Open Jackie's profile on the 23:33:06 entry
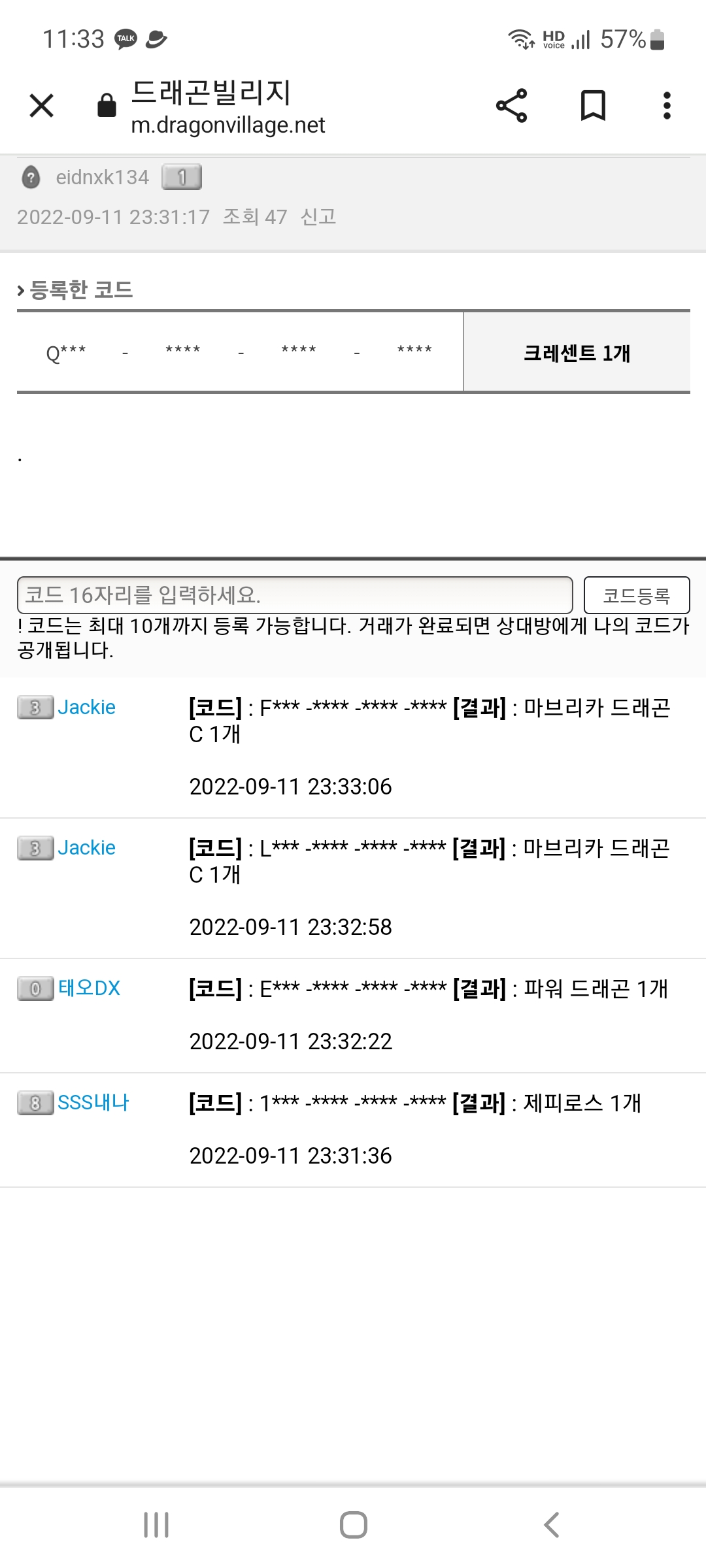Image resolution: width=706 pixels, height=1568 pixels. coord(86,707)
